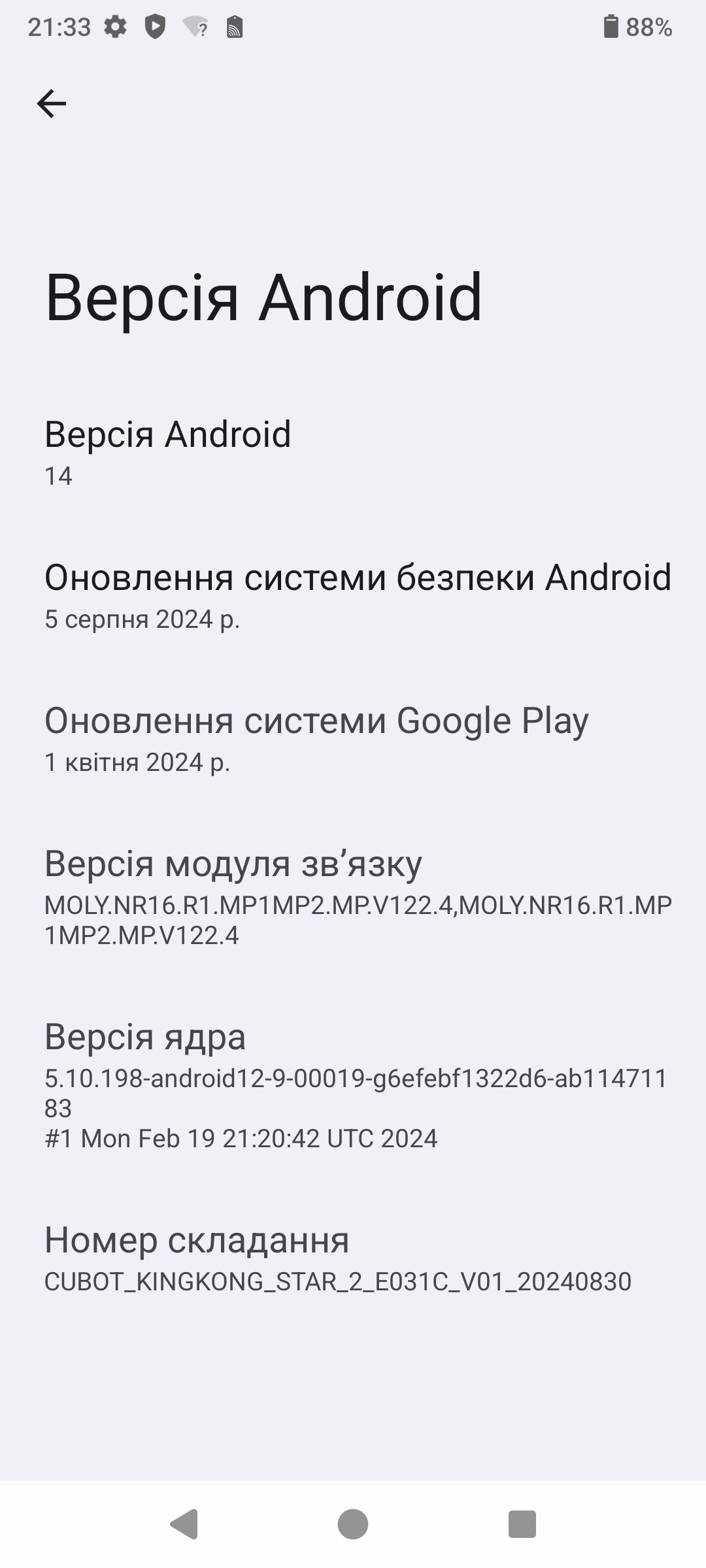Screen dimensions: 706x1568
Task: Open recent apps from navigation bar
Action: [522, 1524]
